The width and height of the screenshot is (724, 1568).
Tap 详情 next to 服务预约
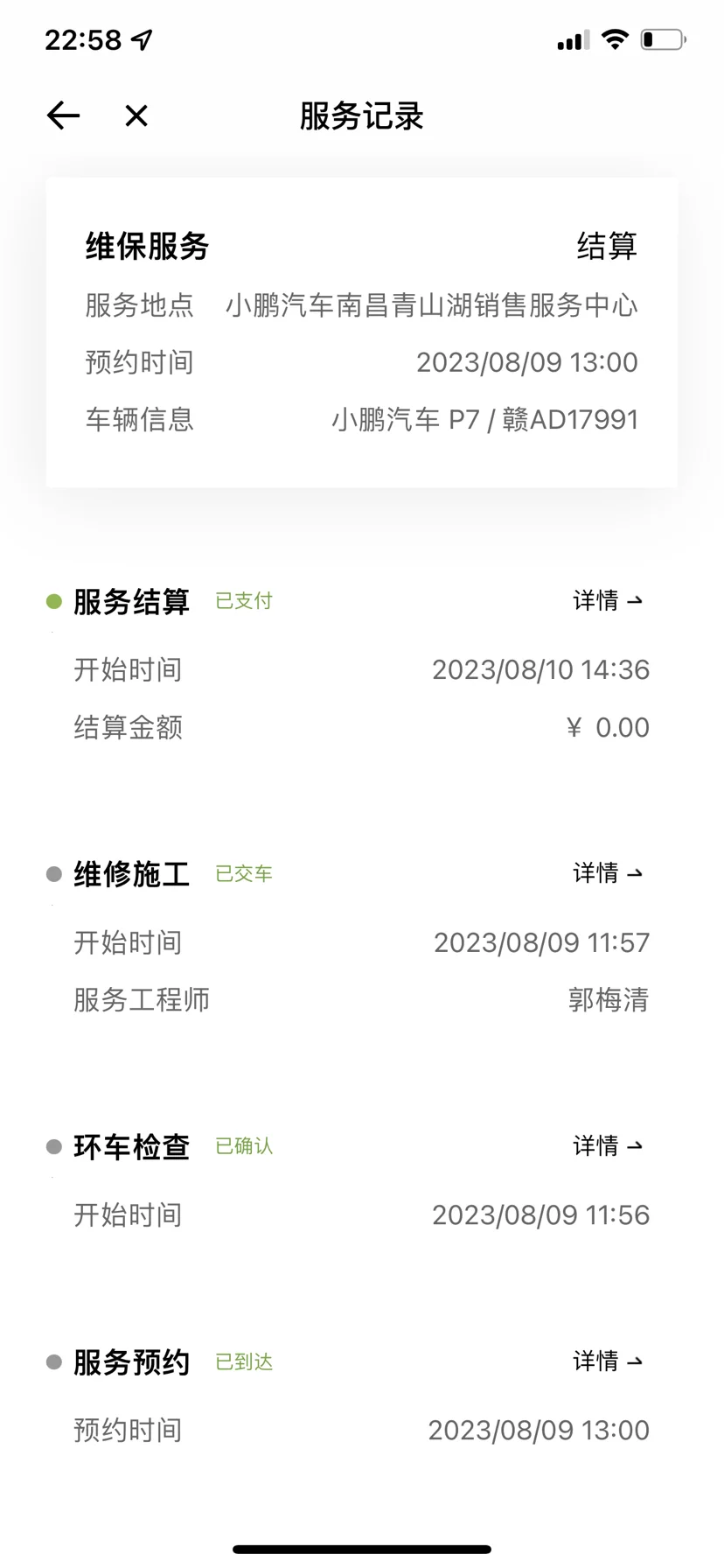[608, 1361]
